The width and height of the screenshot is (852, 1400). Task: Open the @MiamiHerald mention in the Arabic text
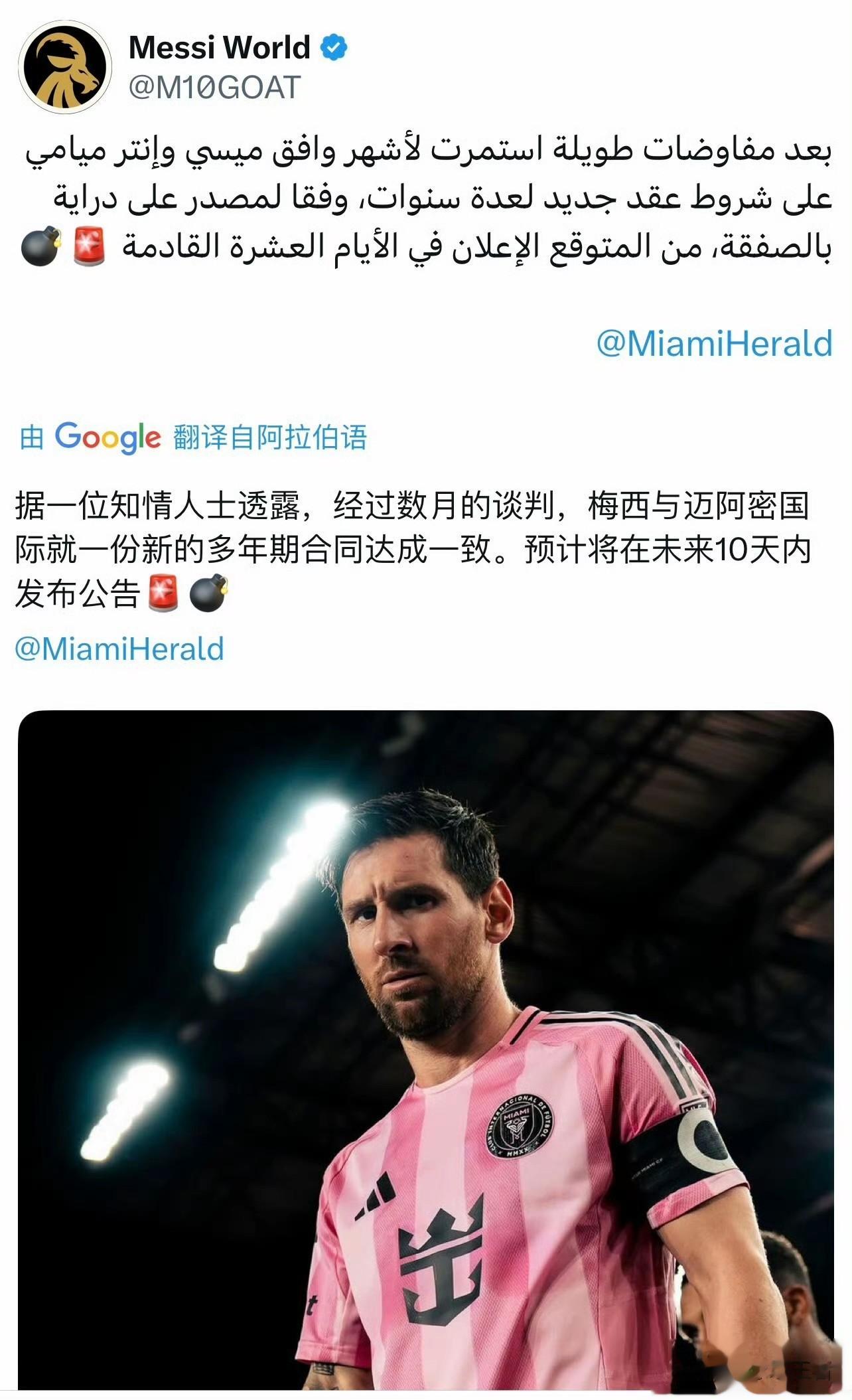coord(714,344)
